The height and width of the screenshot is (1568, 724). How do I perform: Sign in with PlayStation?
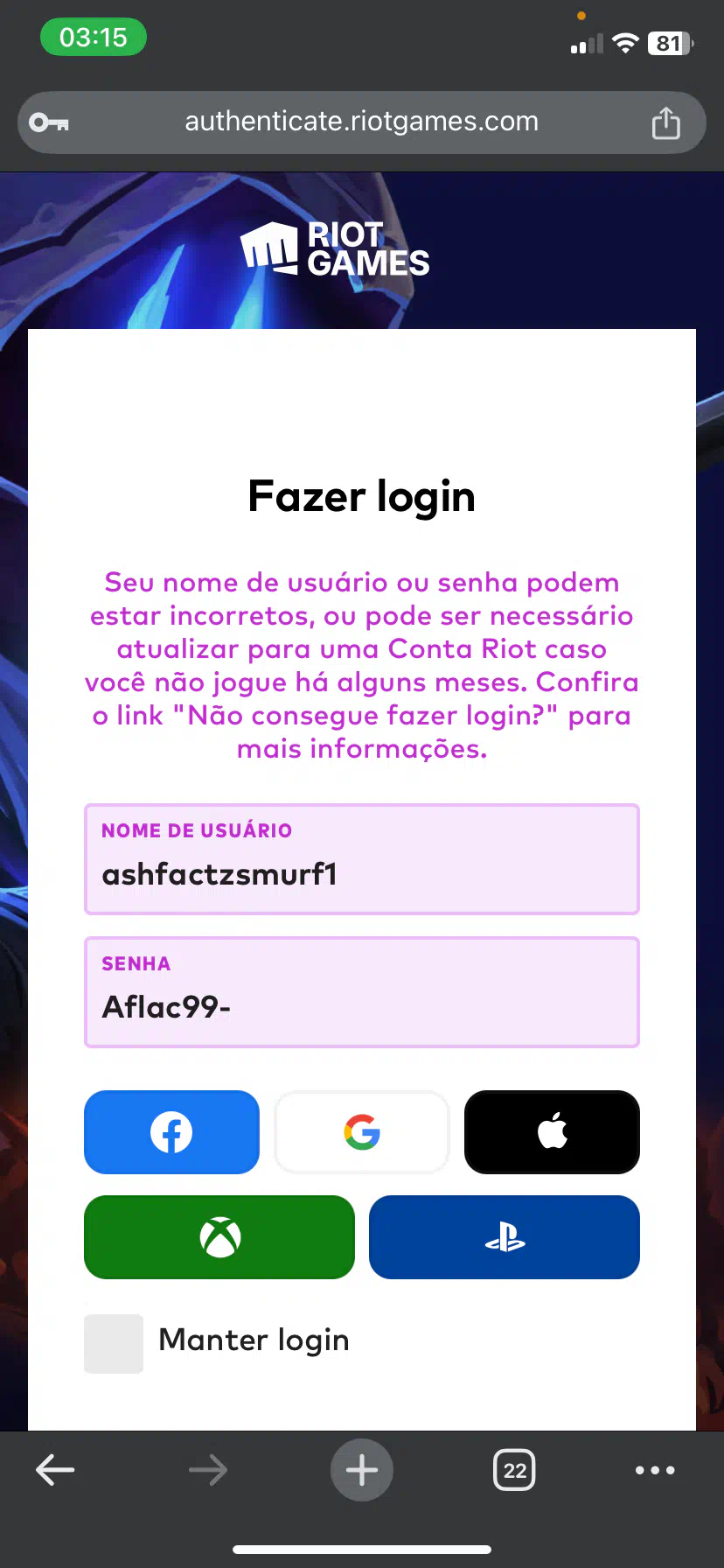pyautogui.click(x=505, y=1237)
